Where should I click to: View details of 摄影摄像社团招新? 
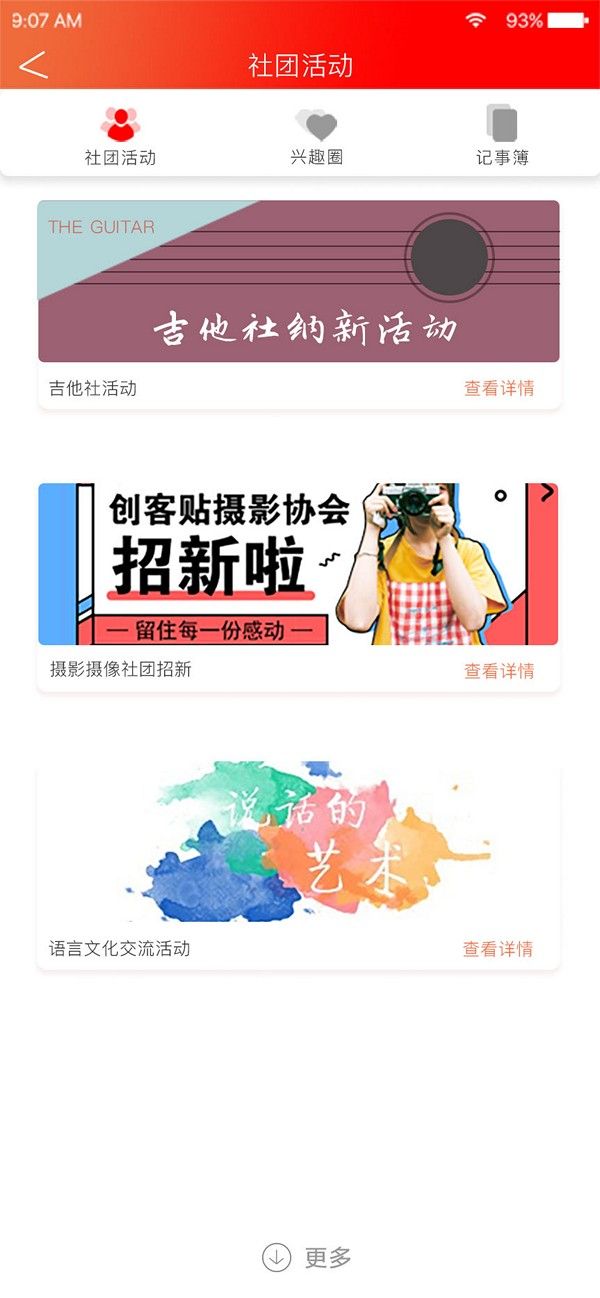pos(499,671)
